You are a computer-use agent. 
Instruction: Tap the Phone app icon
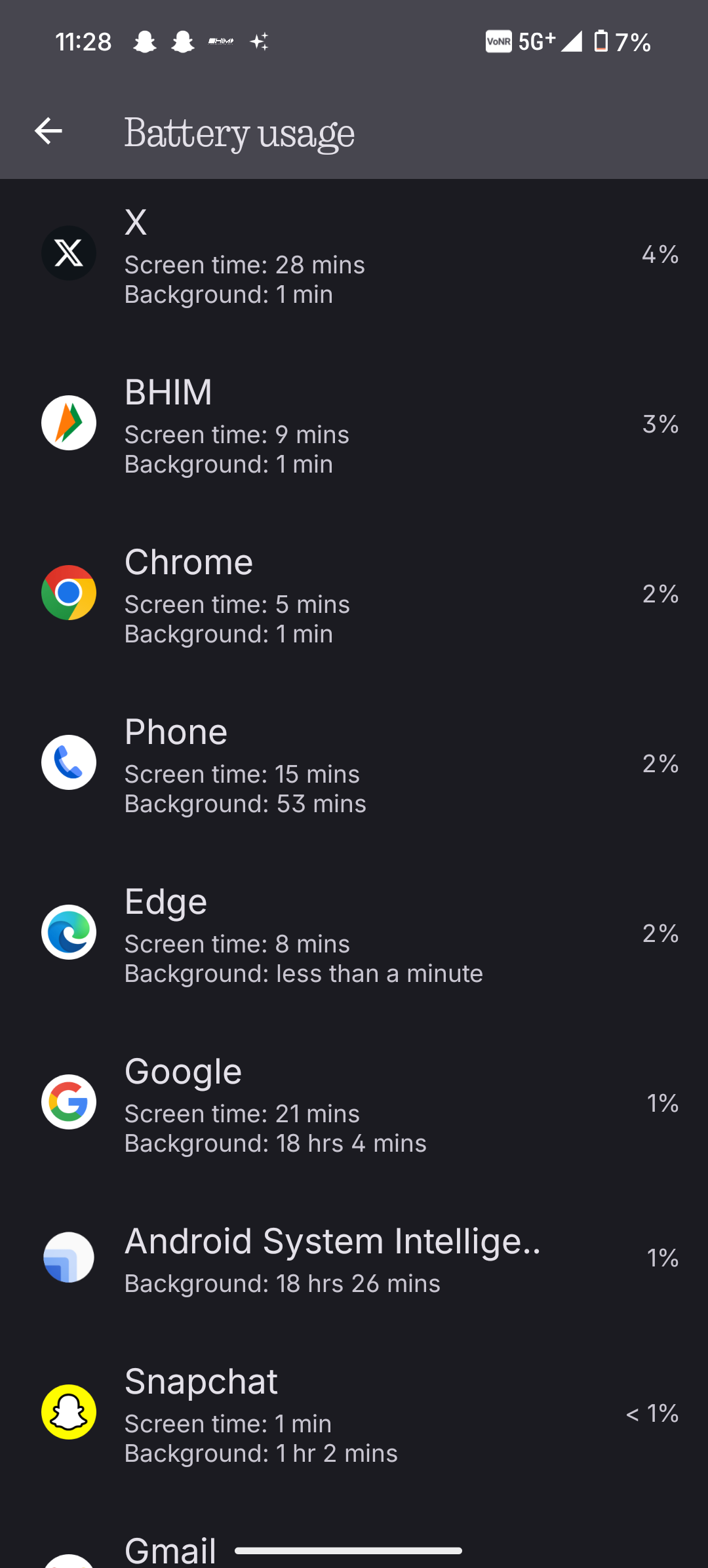[68, 762]
